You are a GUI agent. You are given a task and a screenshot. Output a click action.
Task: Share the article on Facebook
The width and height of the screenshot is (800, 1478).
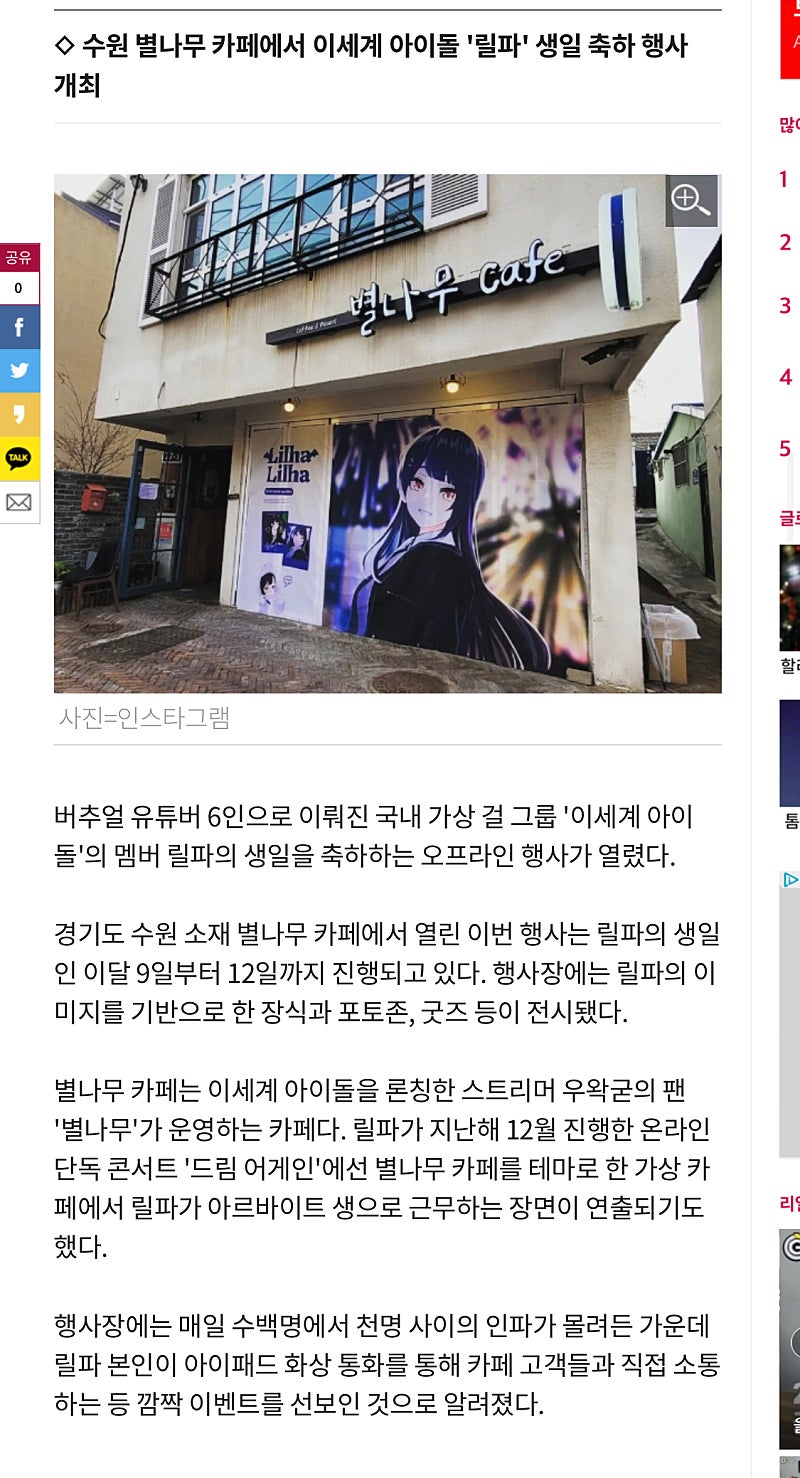19,327
